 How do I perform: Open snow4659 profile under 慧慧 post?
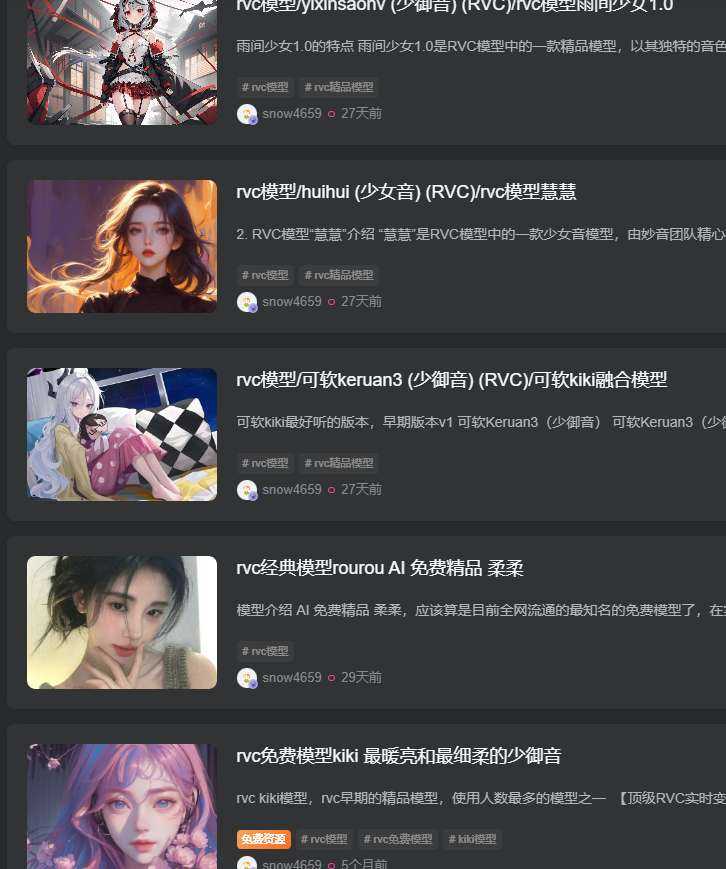click(x=291, y=301)
